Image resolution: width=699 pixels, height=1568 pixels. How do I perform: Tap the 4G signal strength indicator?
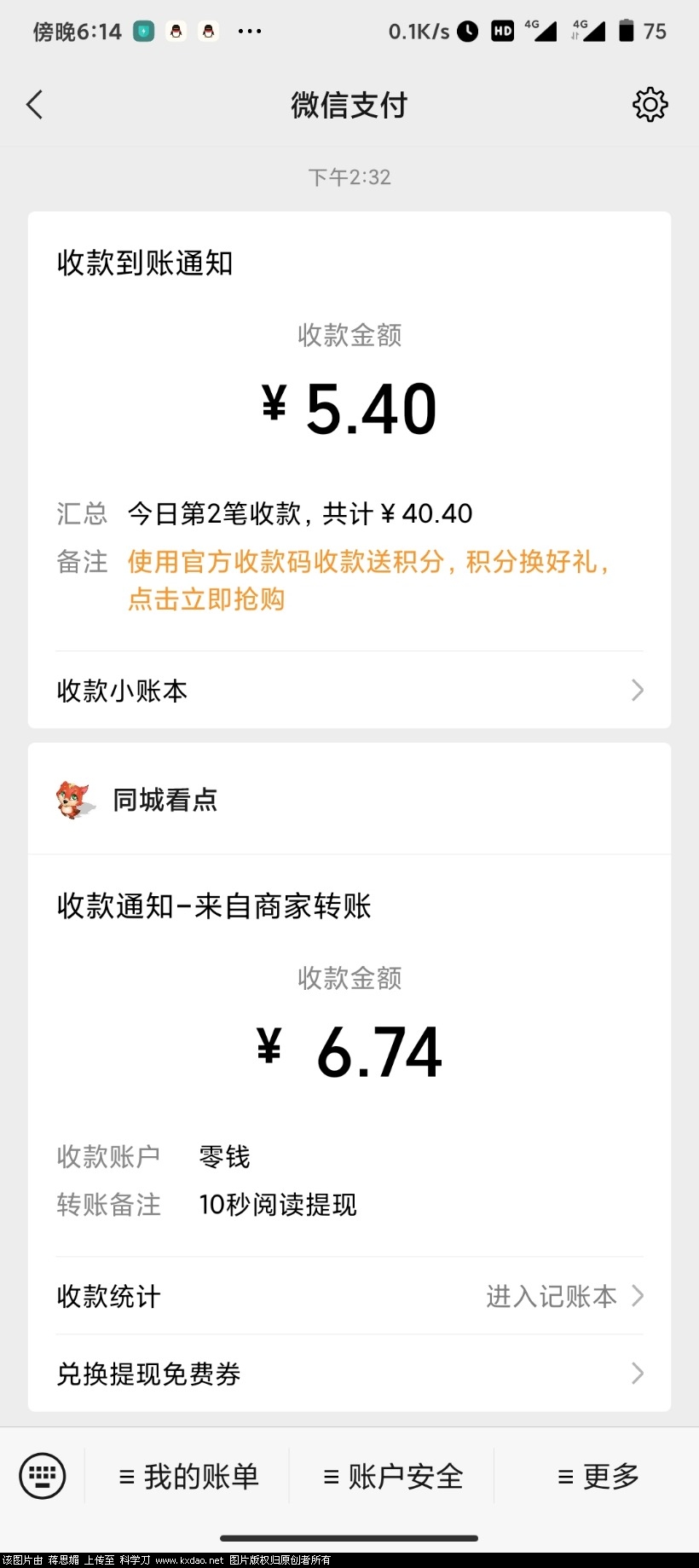543,31
